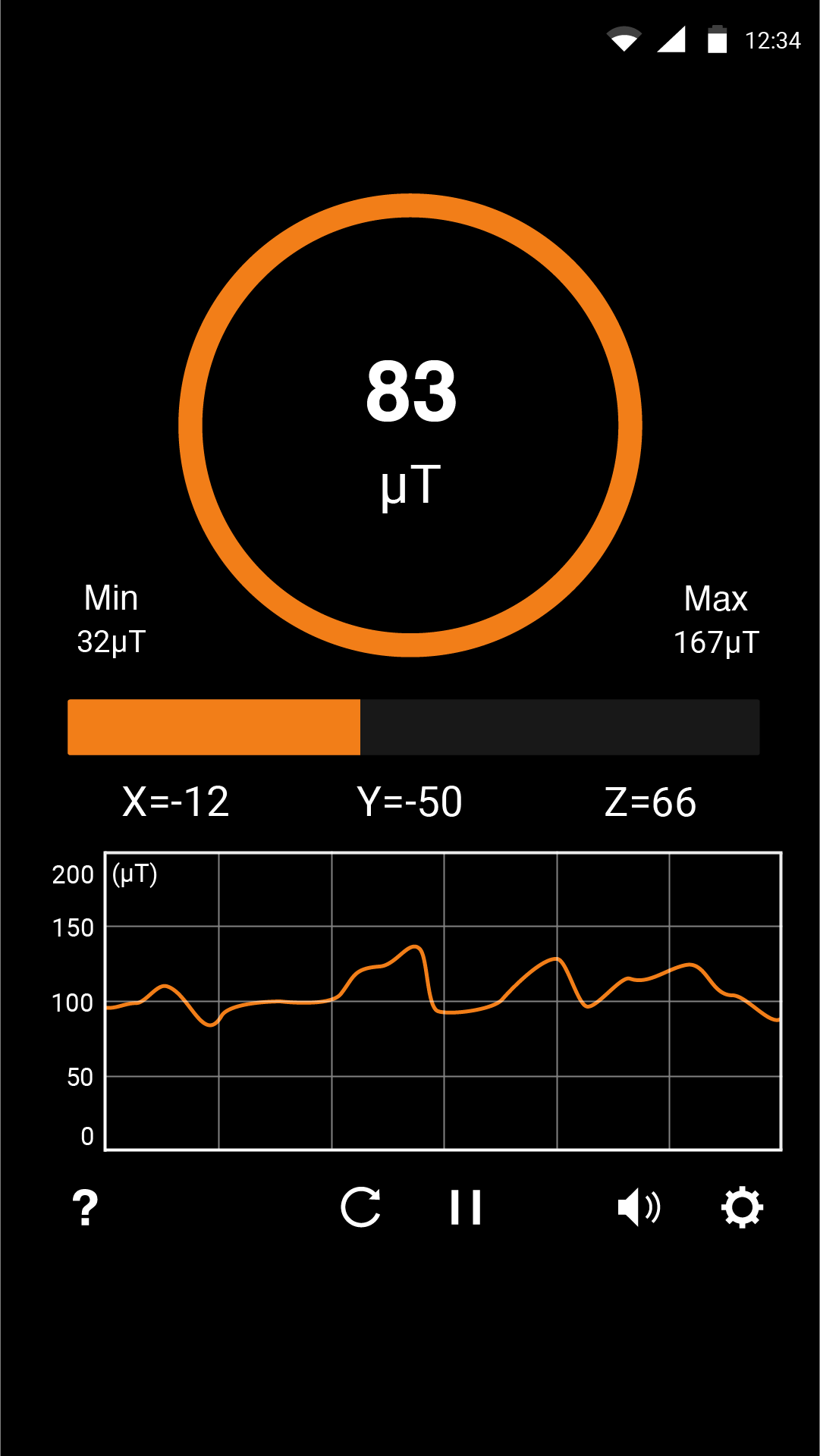Pause the live measurement
This screenshot has width=820, height=1456.
click(466, 1207)
